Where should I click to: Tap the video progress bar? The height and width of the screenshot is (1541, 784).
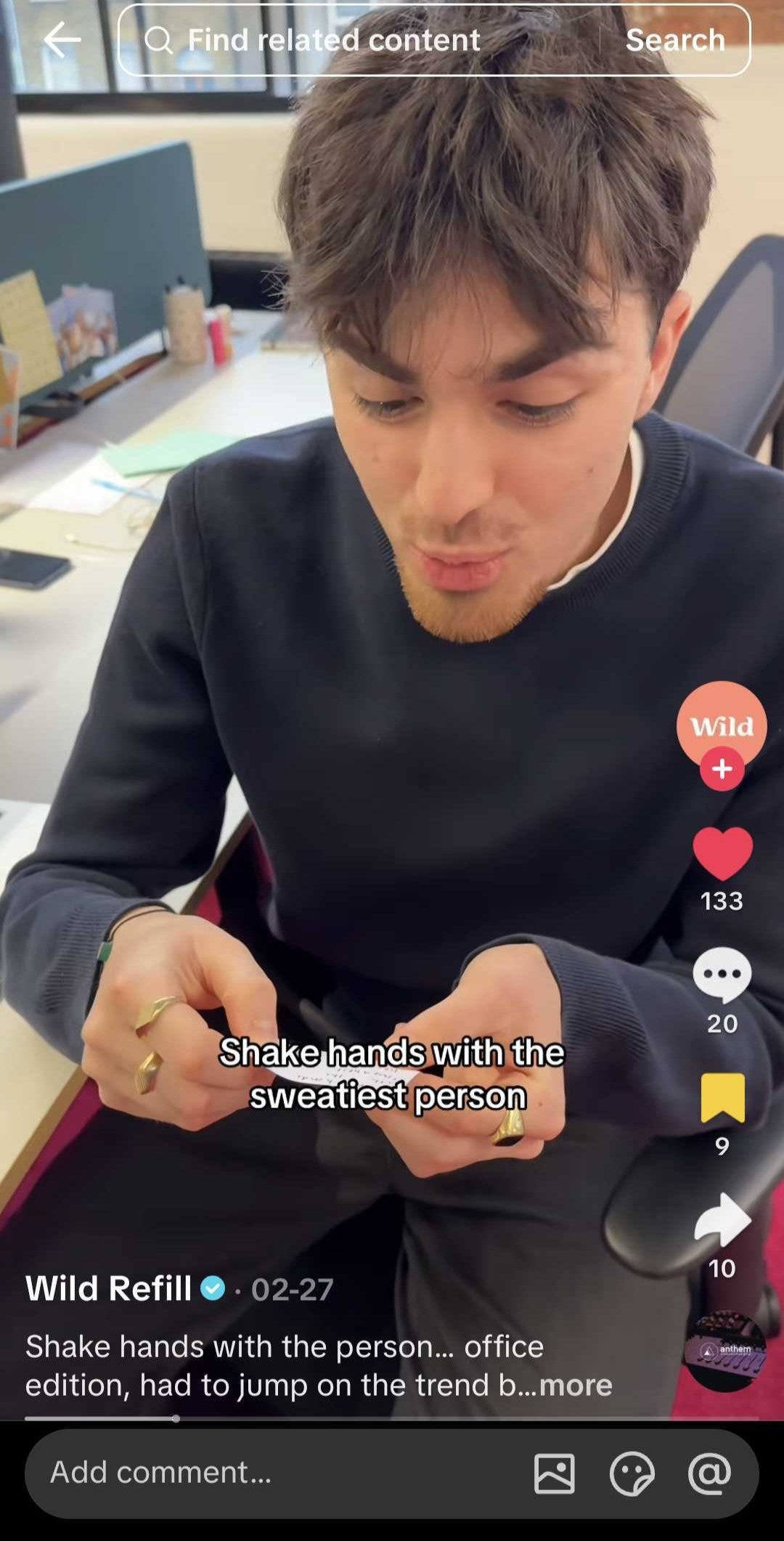[392, 1418]
